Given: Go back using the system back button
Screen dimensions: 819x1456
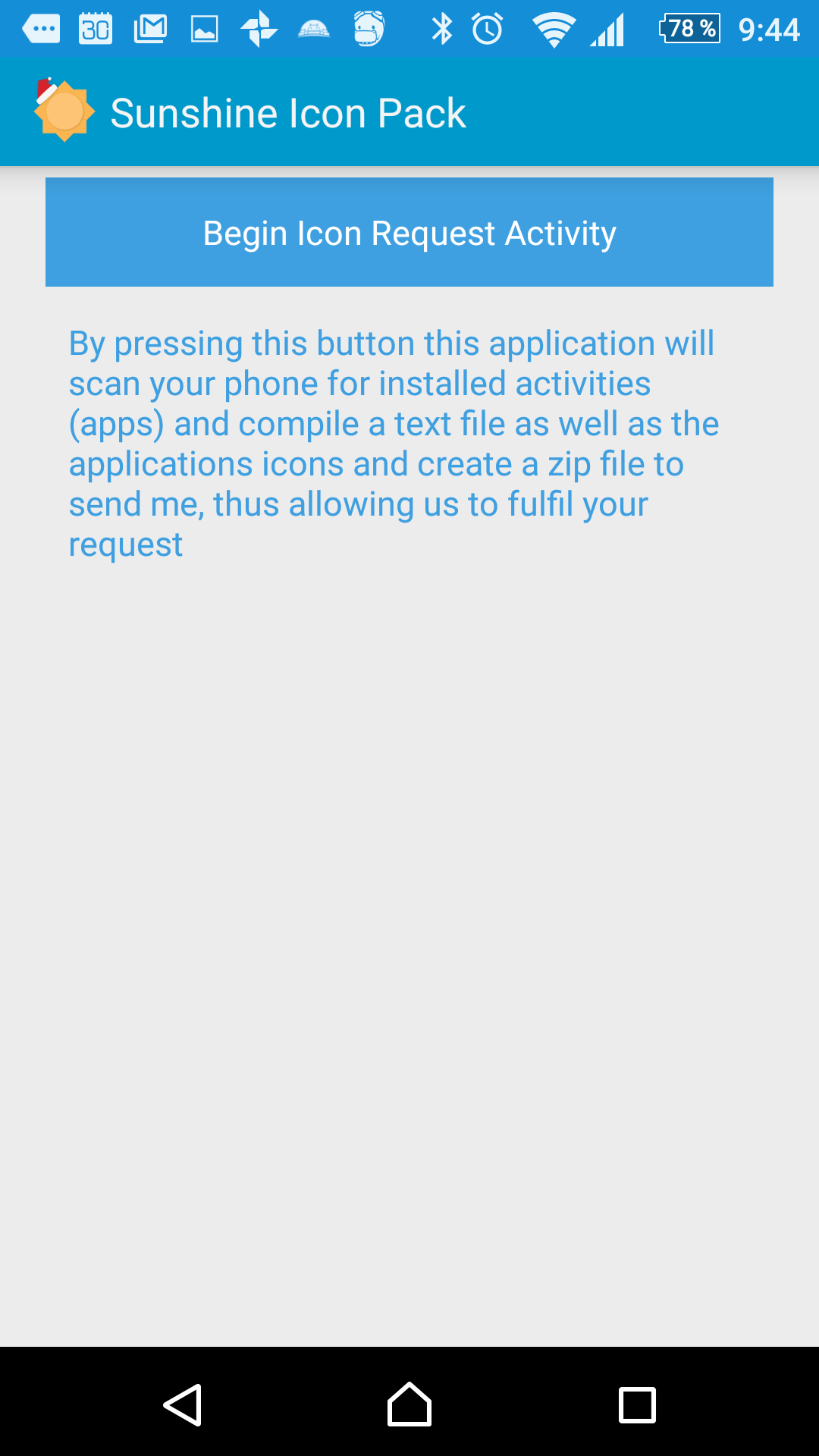Looking at the screenshot, I should 183,1405.
